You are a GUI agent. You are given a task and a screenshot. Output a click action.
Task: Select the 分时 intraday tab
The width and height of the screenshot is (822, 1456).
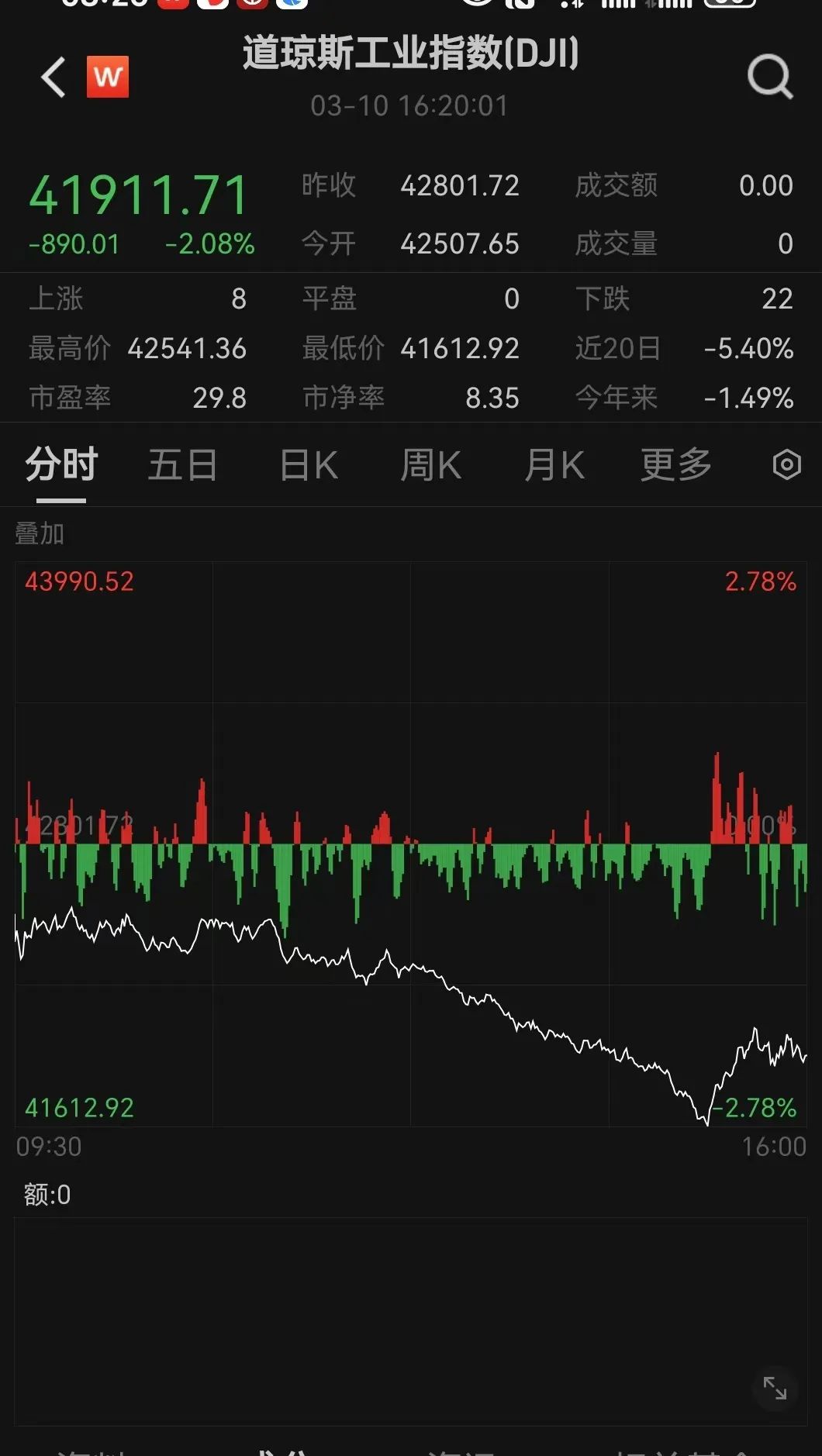[61, 464]
